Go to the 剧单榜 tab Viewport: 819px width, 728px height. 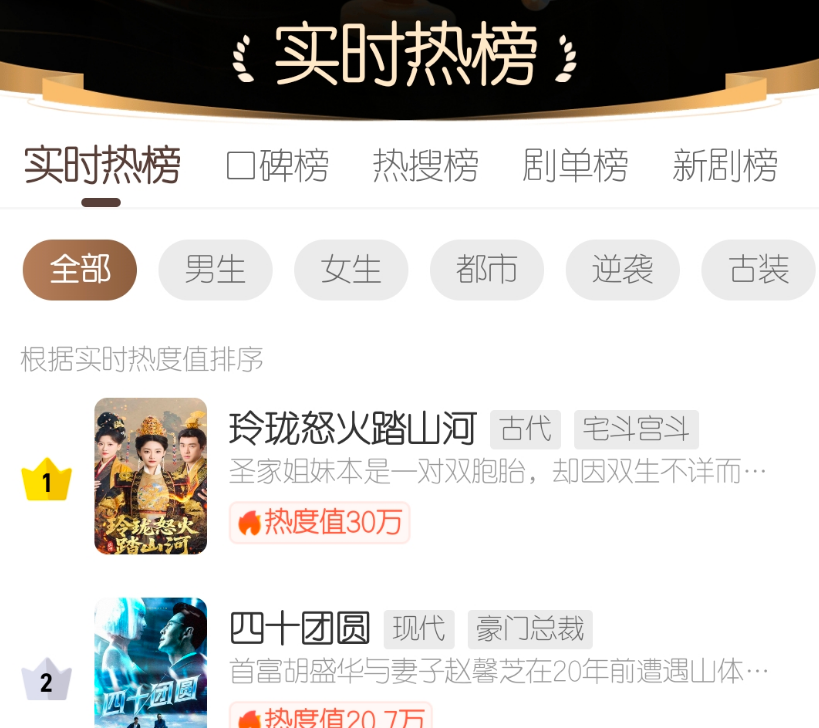[x=575, y=166]
